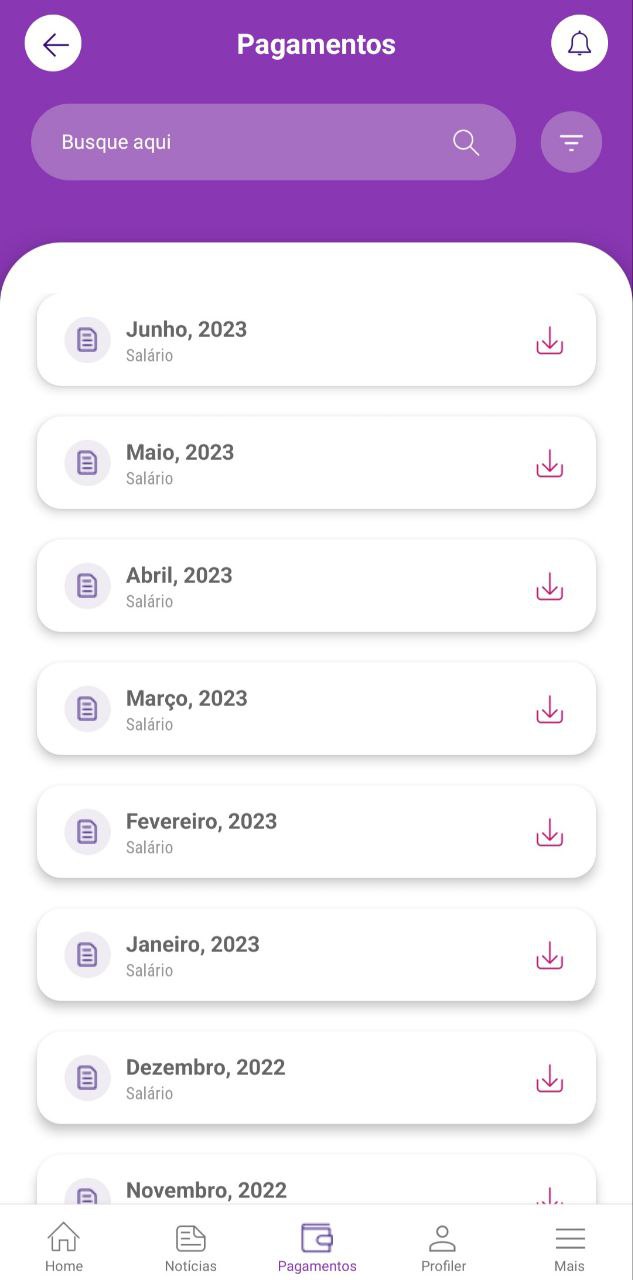This screenshot has width=633, height=1280.
Task: Open the notifications bell
Action: click(579, 44)
